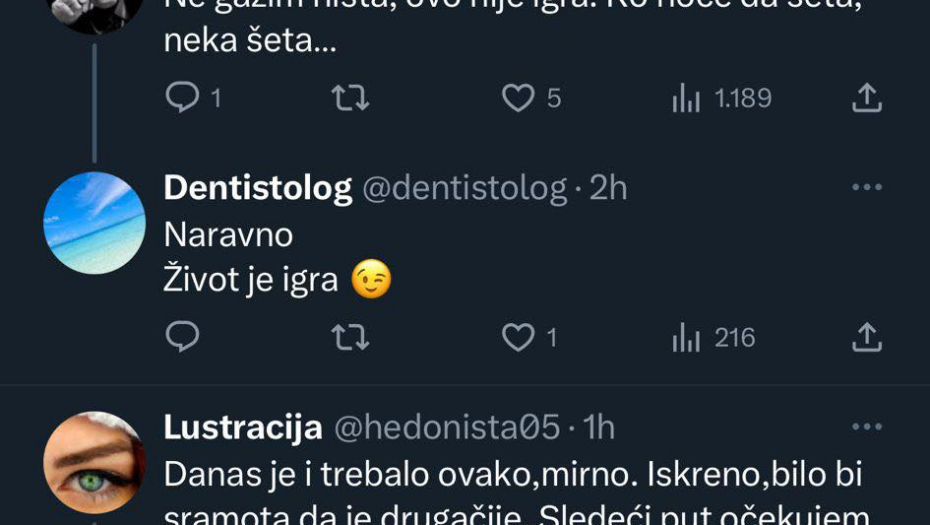
Task: Open Lustracija's avatar with the green eye
Action: (95, 462)
